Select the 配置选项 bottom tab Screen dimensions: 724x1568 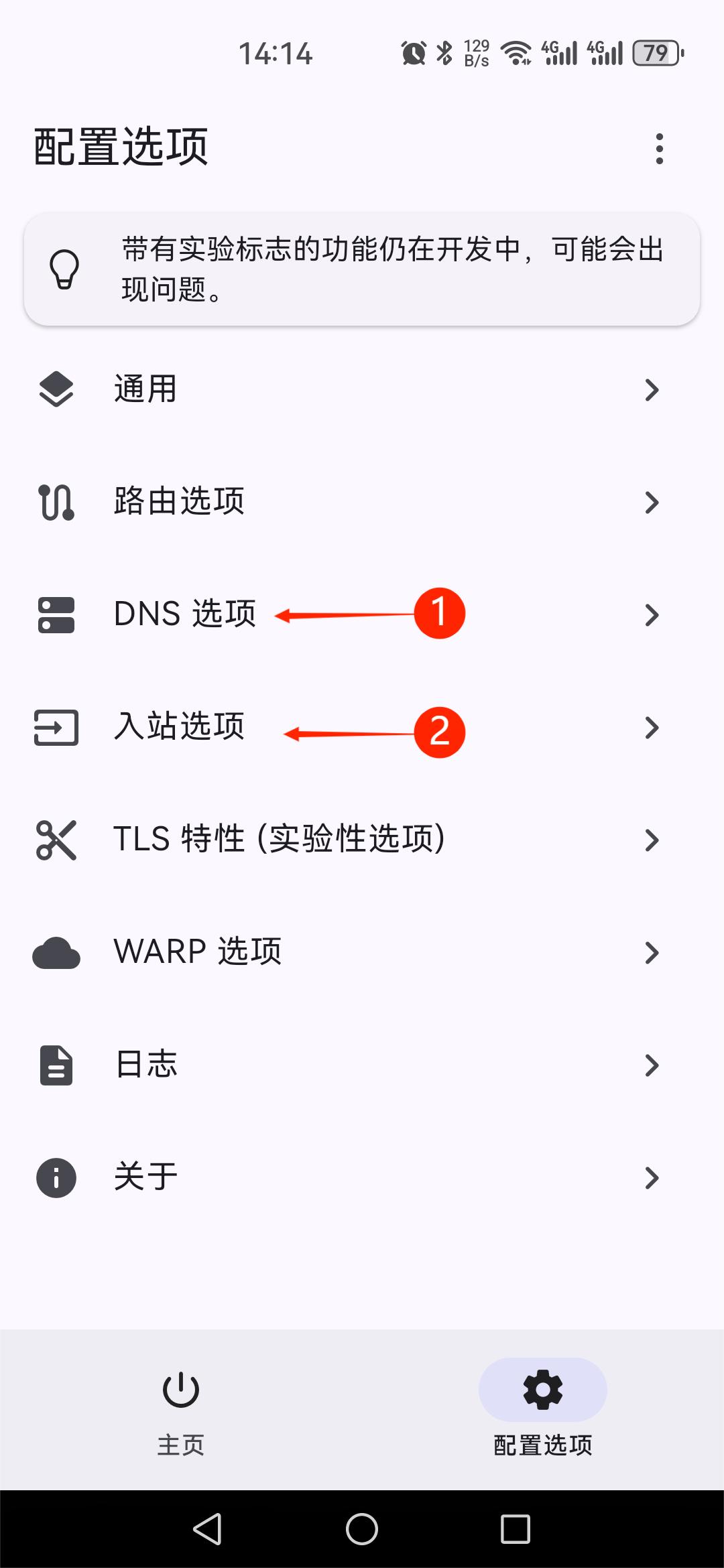point(543,1409)
